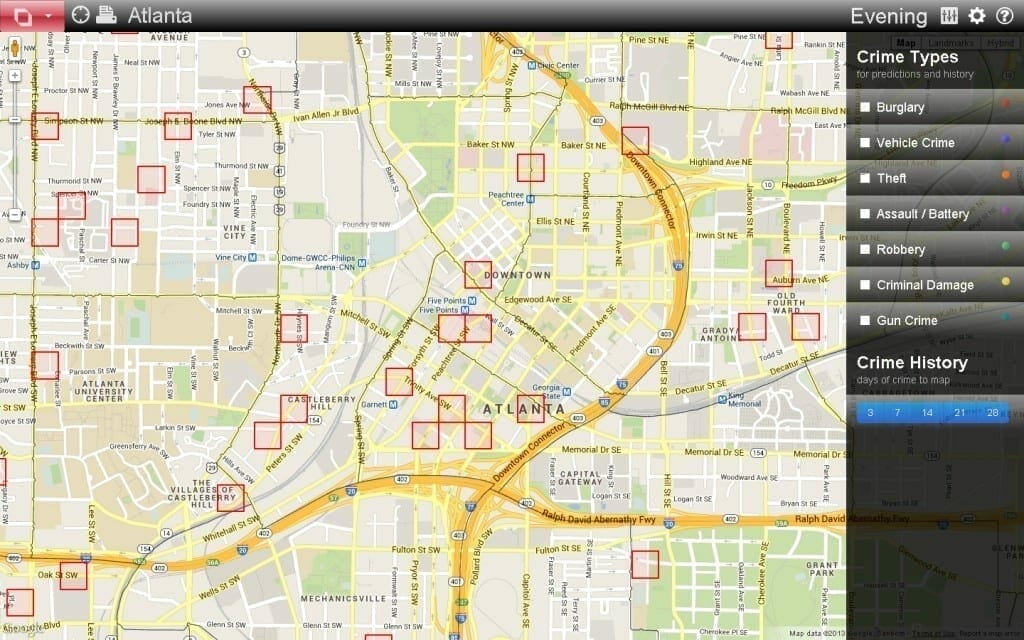Enable the Vehicle Crime checkbox

[866, 143]
